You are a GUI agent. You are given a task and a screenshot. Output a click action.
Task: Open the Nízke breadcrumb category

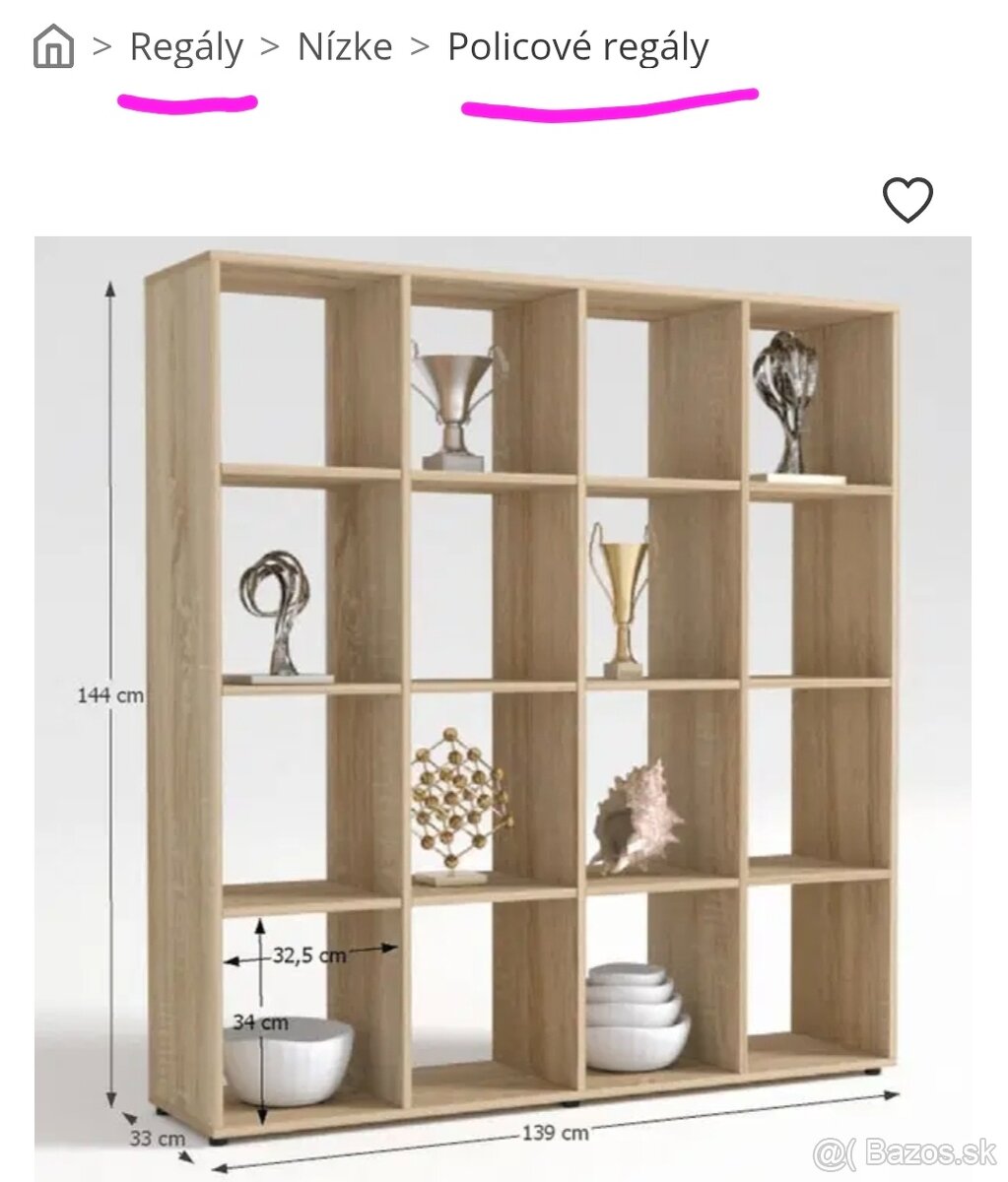(345, 46)
